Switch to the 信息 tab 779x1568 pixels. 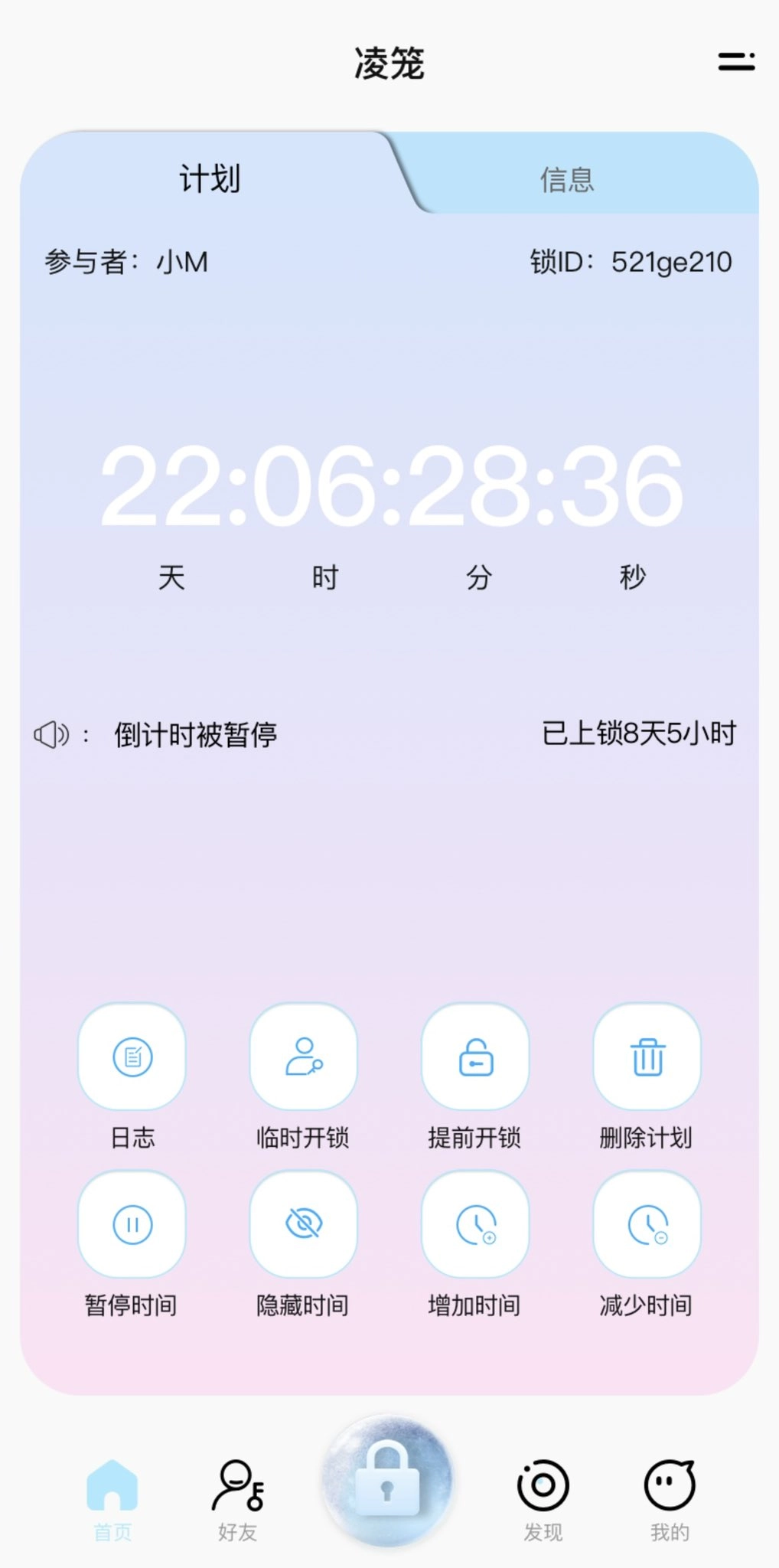(x=567, y=180)
